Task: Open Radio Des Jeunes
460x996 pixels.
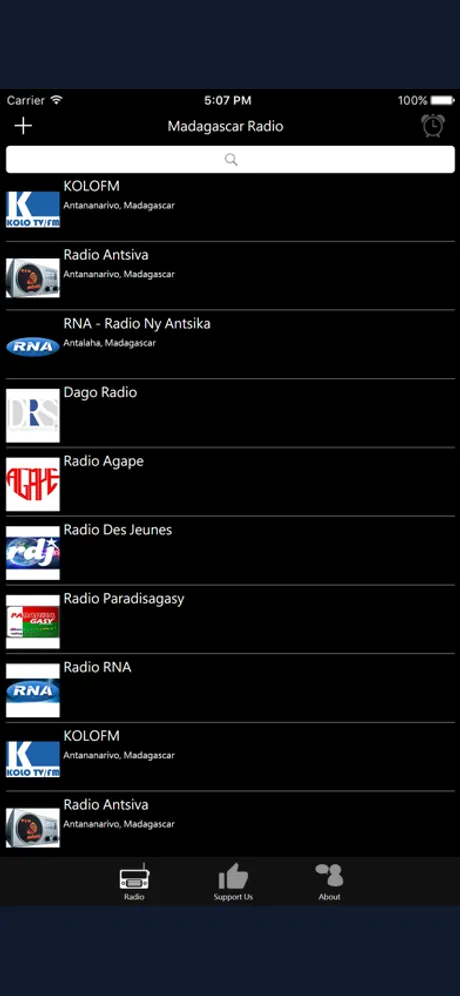Action: coord(230,550)
